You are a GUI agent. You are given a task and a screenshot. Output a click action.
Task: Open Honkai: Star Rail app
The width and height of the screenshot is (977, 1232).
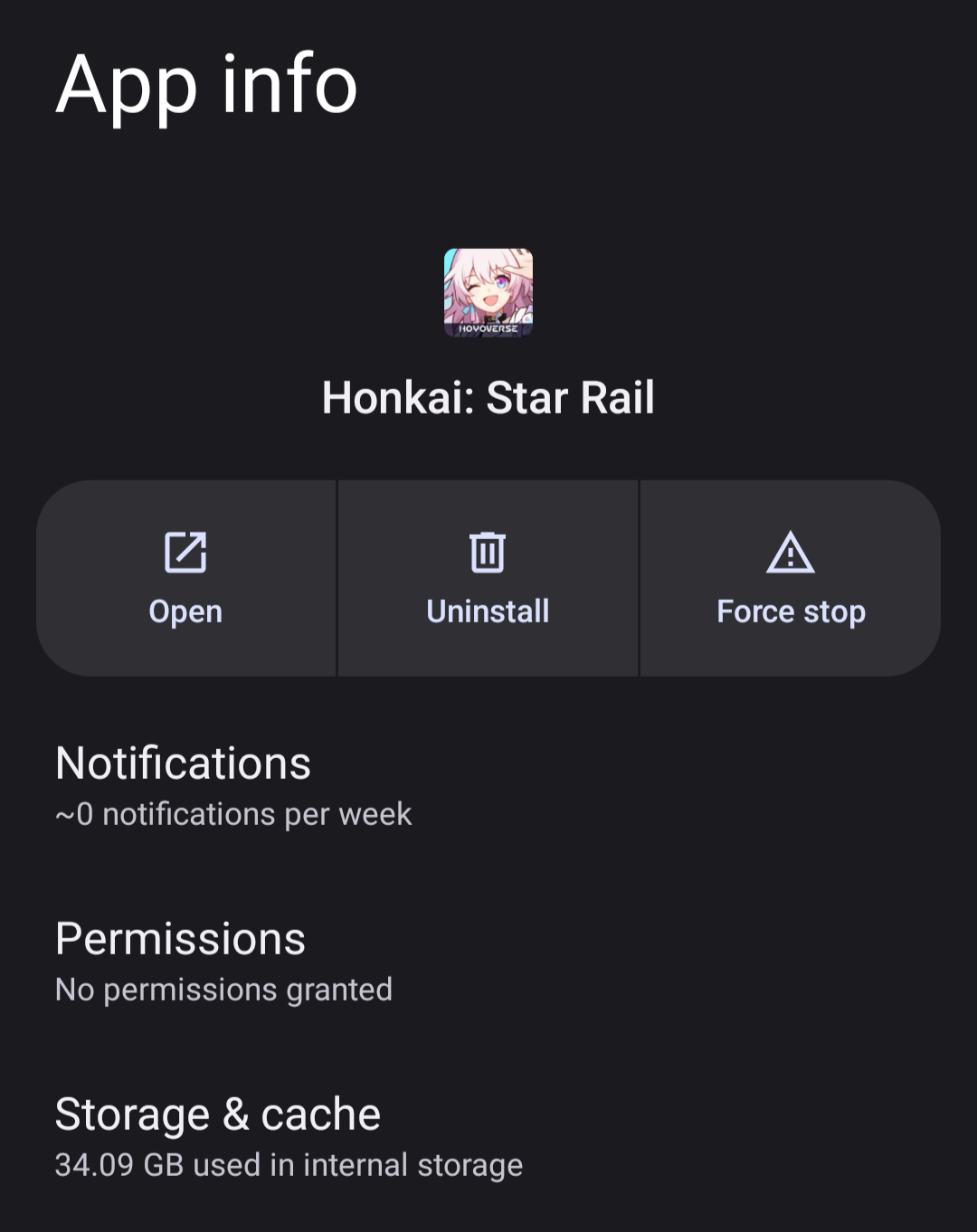click(185, 579)
